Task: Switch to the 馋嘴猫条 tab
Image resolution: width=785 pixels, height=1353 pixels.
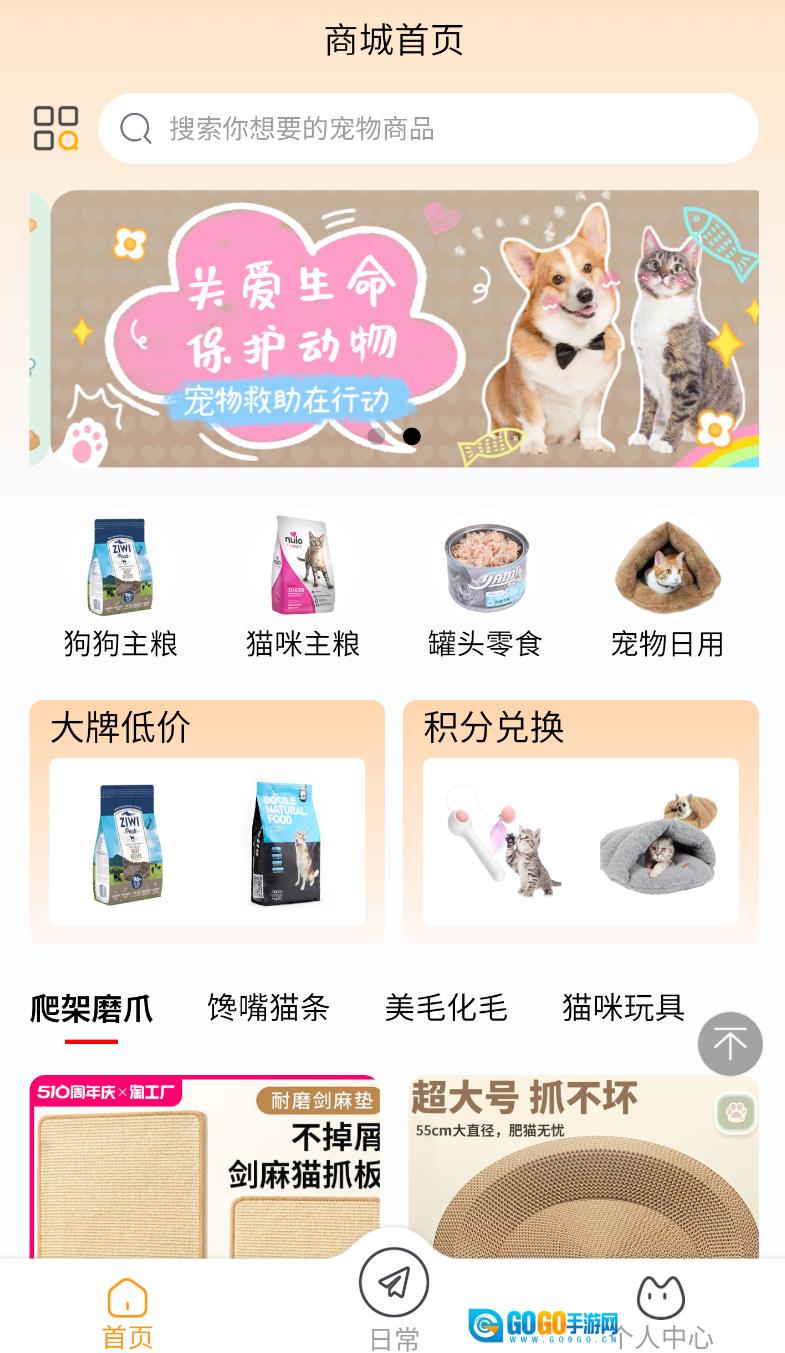Action: pos(268,1008)
